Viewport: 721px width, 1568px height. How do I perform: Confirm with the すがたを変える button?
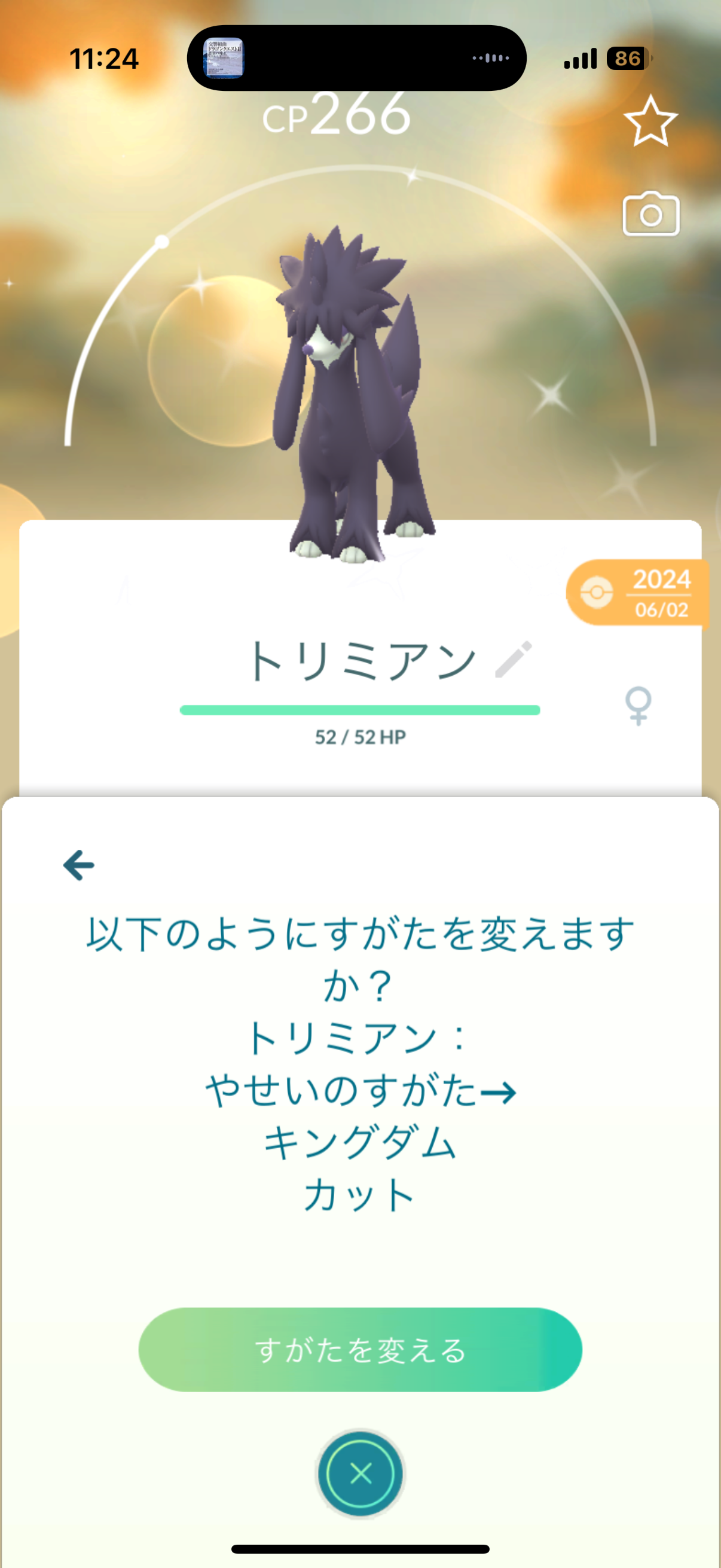[x=360, y=1350]
